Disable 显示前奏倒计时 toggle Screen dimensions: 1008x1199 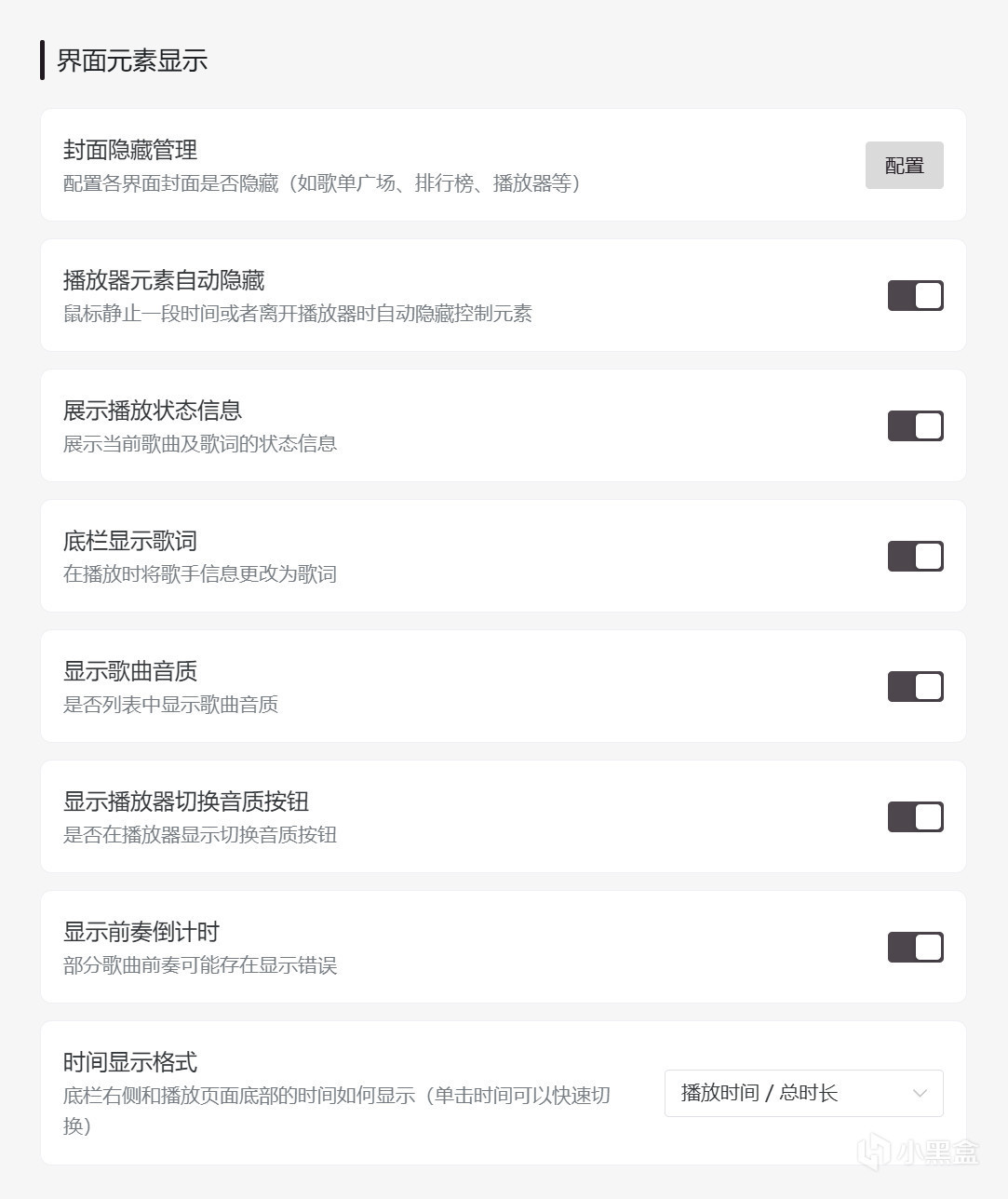(915, 948)
